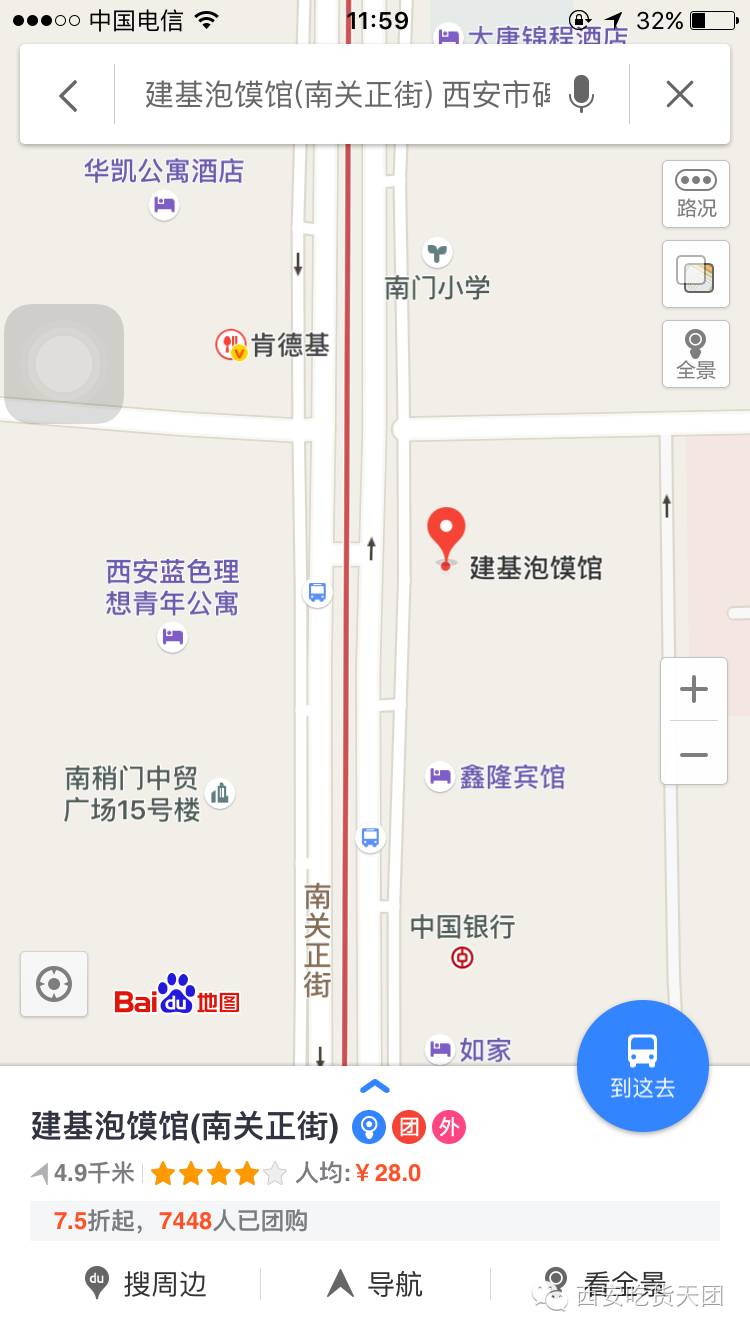Tap the 建基泡馍馆 red map pin
The height and width of the screenshot is (1334, 750).
(x=446, y=538)
